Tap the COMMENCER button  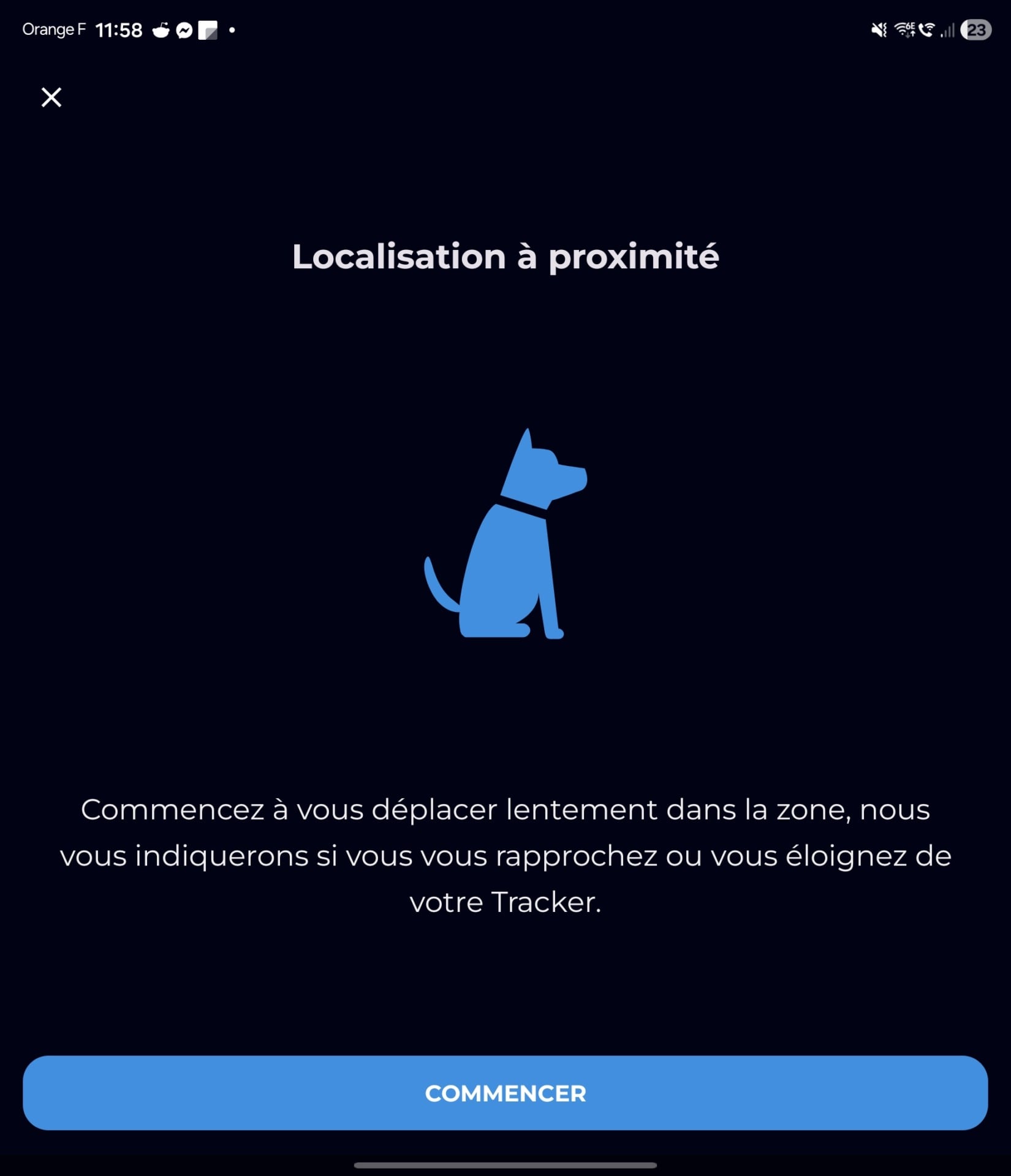click(505, 1093)
